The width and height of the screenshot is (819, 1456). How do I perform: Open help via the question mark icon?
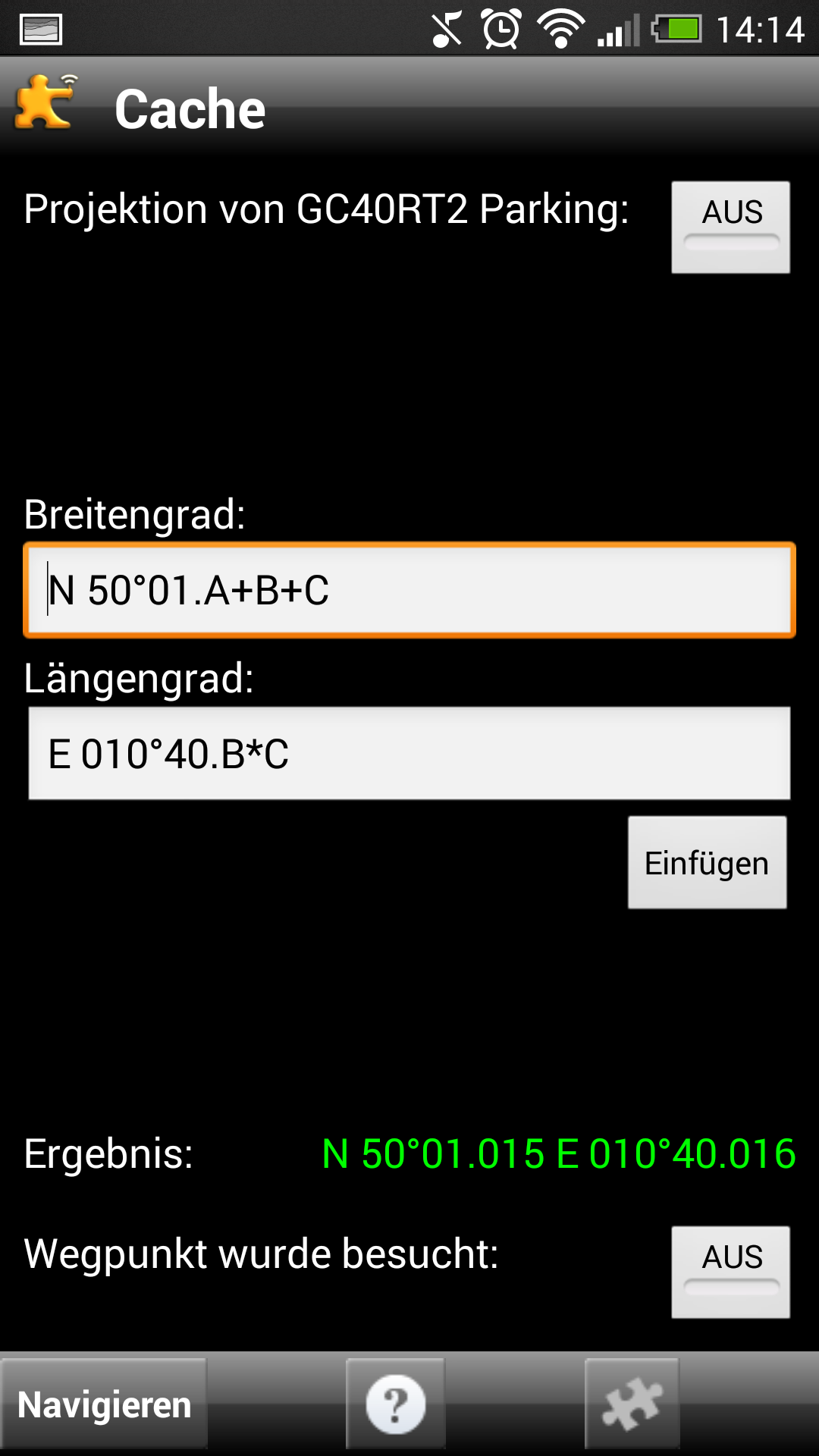[396, 1404]
